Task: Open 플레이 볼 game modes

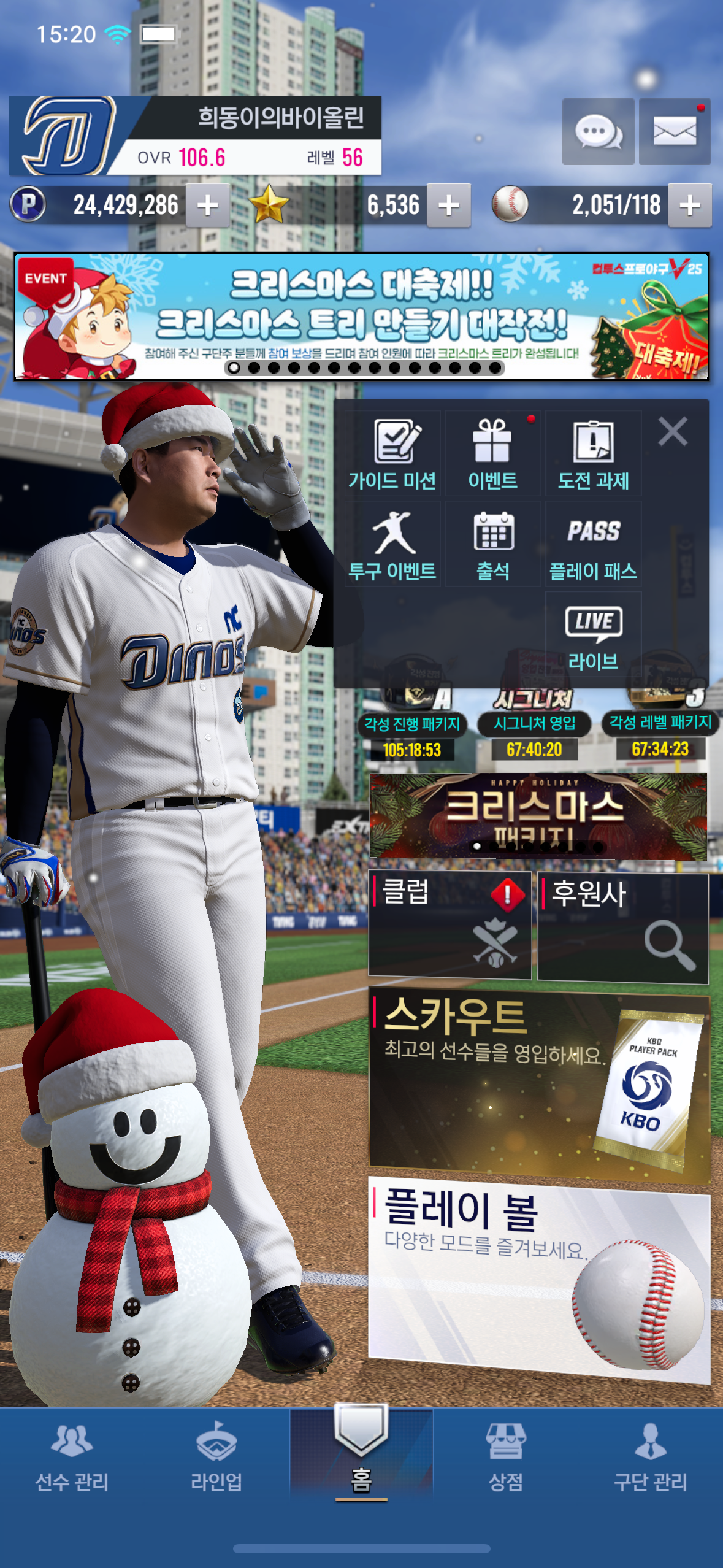Action: click(538, 1276)
